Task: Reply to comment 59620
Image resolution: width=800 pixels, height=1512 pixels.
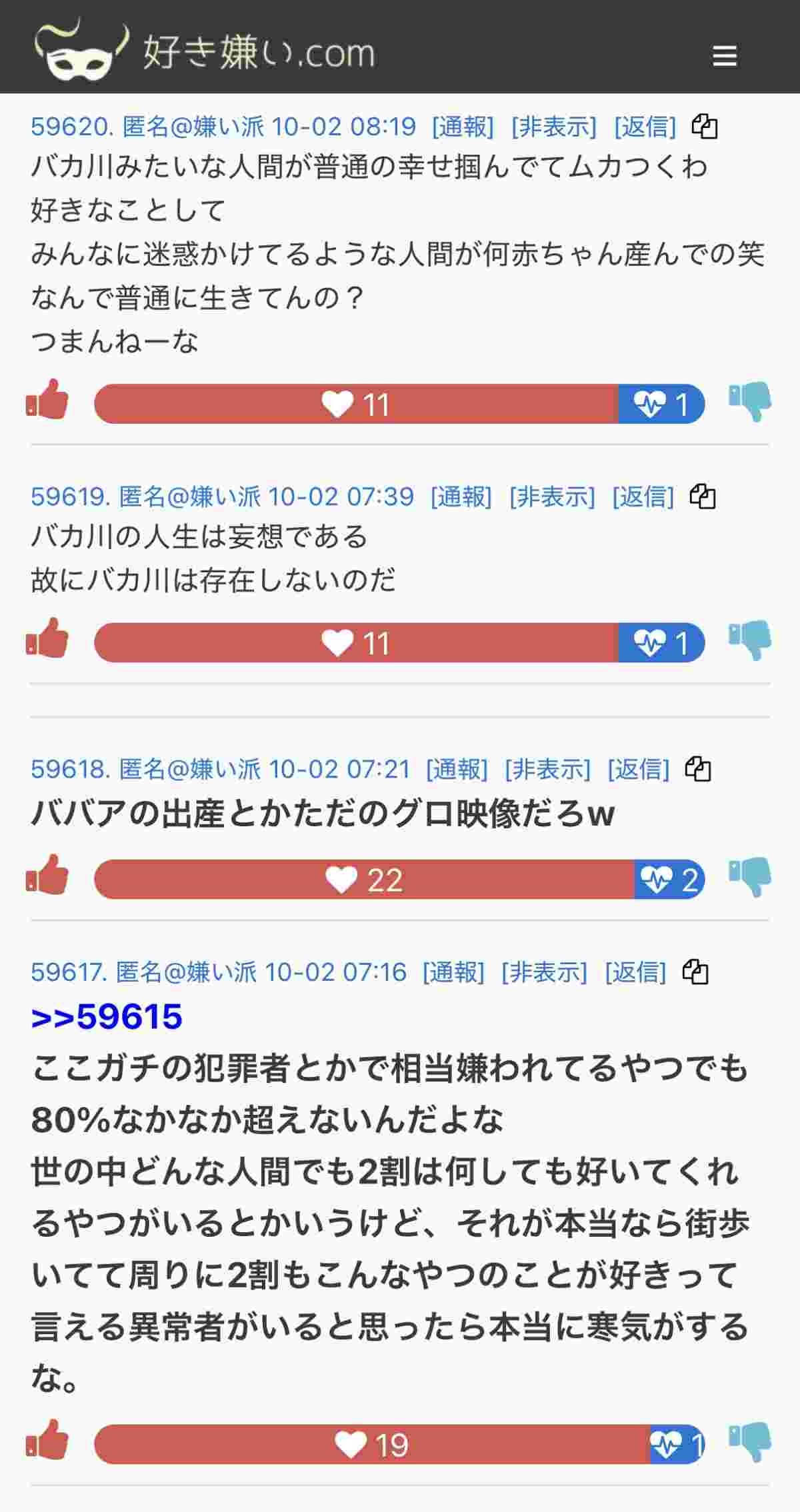Action: [x=645, y=126]
